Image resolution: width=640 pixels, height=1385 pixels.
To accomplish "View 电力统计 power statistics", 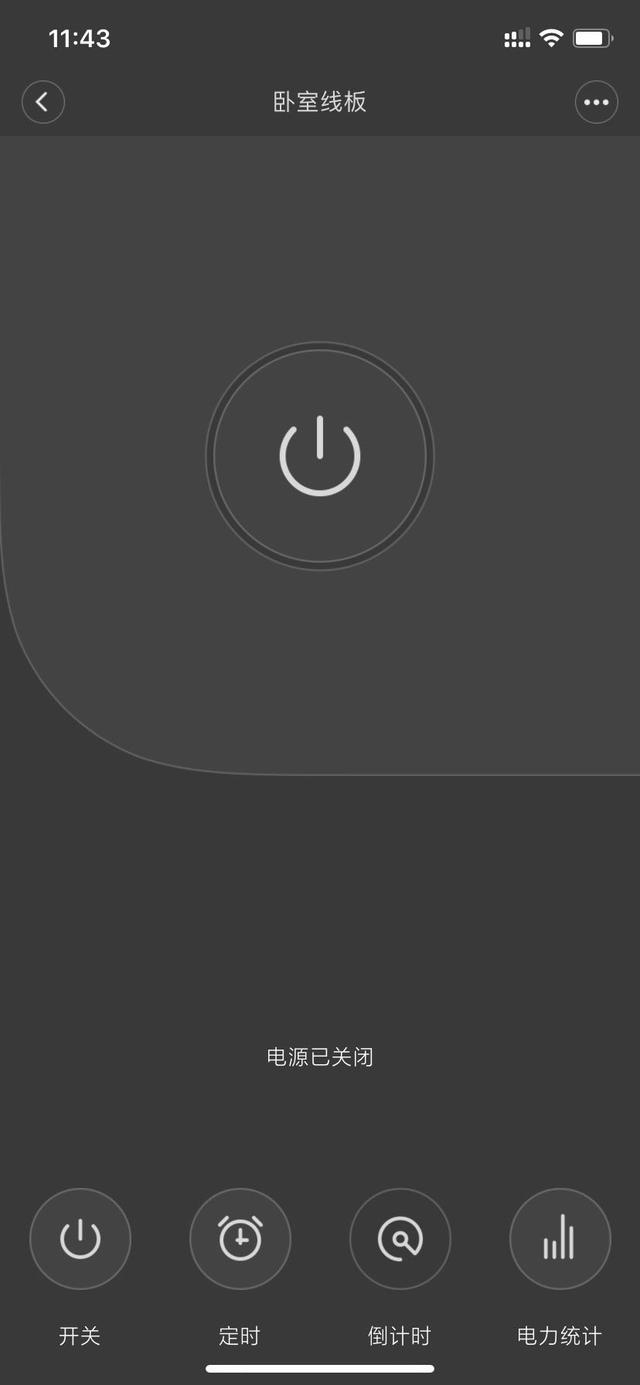I will [560, 1239].
